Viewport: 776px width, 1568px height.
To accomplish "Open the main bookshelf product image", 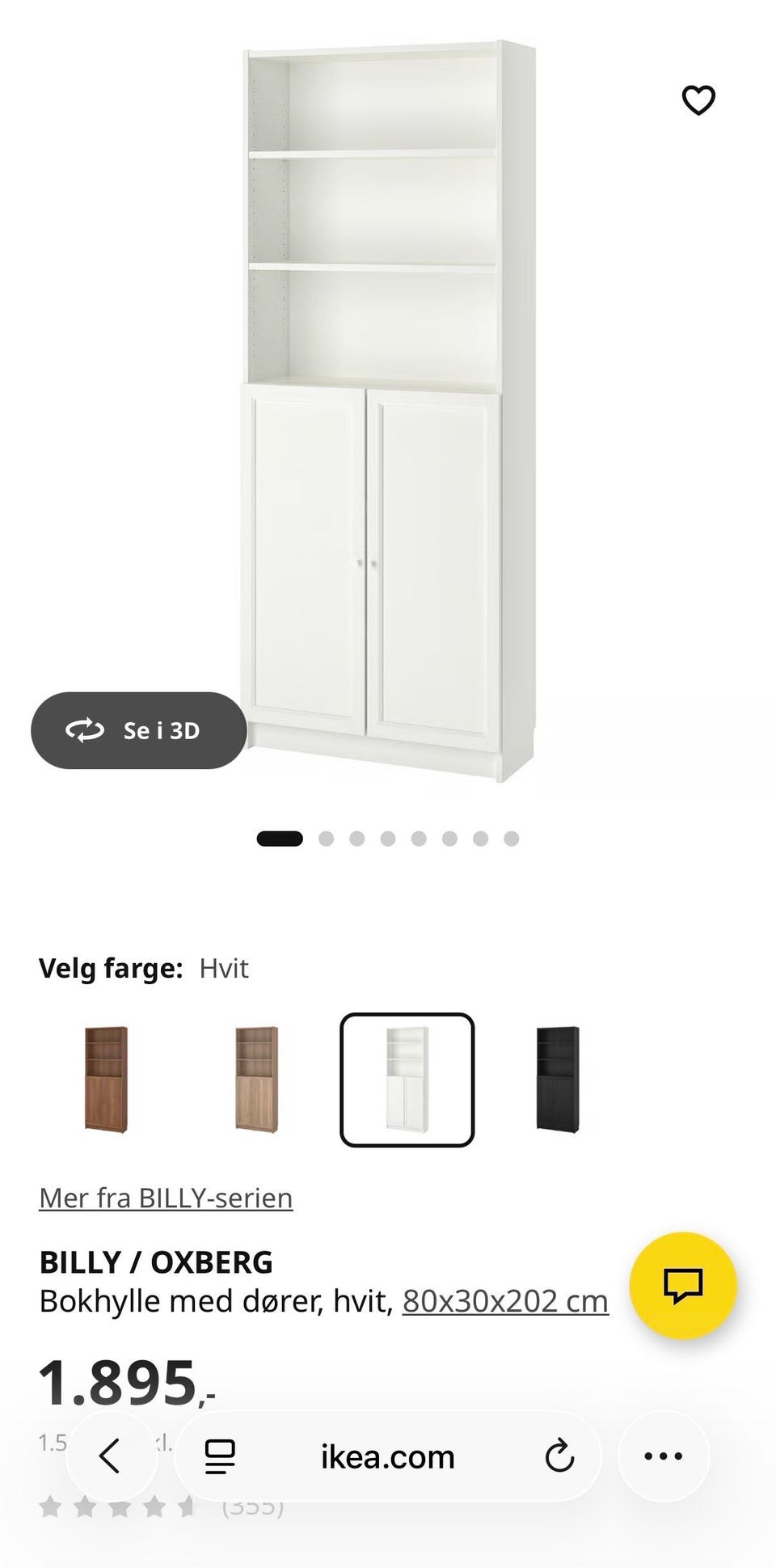I will (x=388, y=411).
